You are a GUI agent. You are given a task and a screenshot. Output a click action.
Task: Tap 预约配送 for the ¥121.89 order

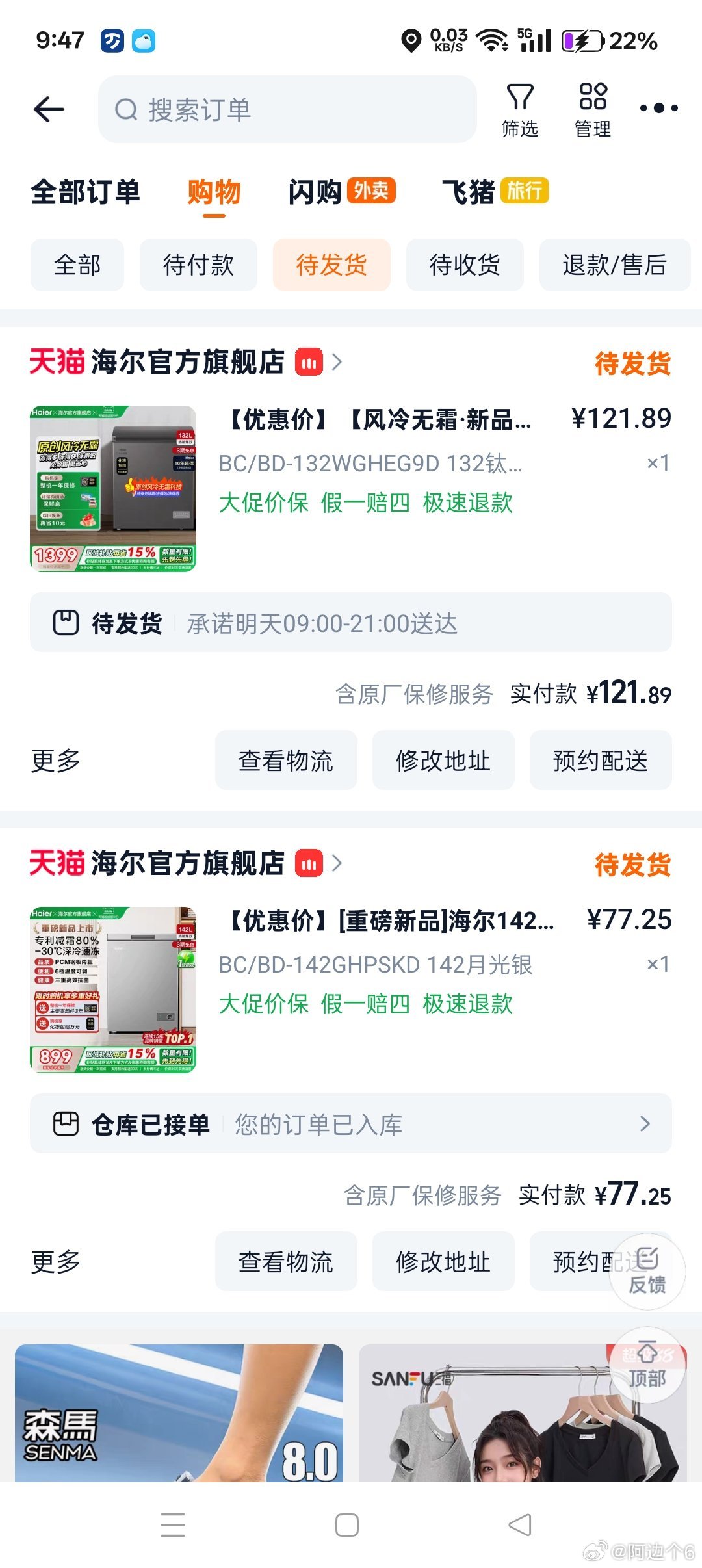(x=601, y=760)
